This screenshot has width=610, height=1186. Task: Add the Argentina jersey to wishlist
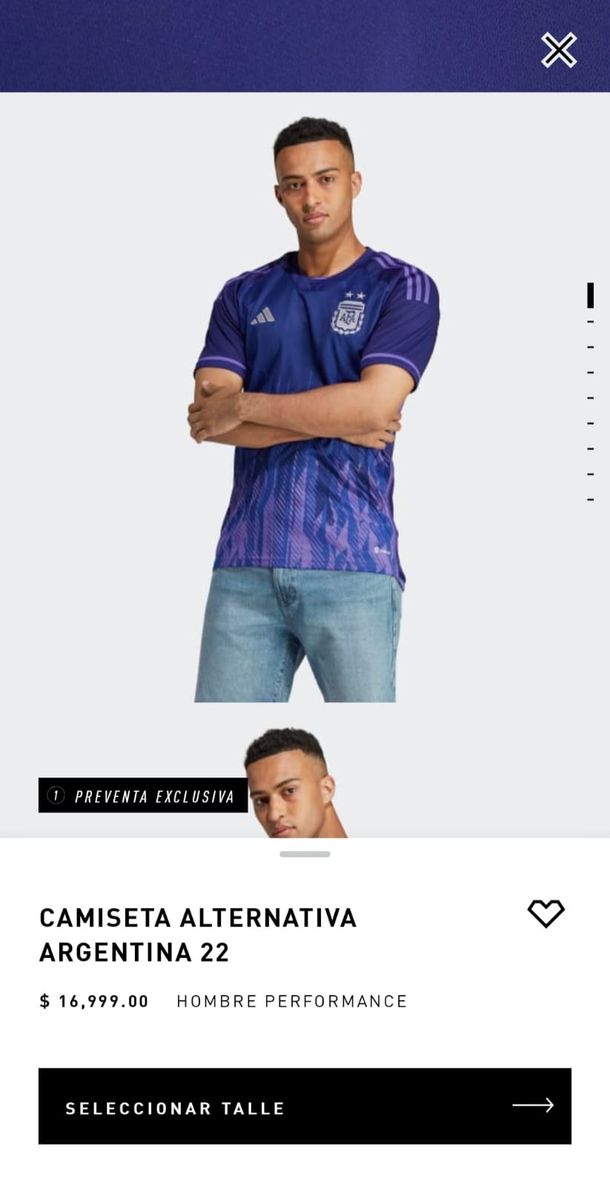[545, 913]
